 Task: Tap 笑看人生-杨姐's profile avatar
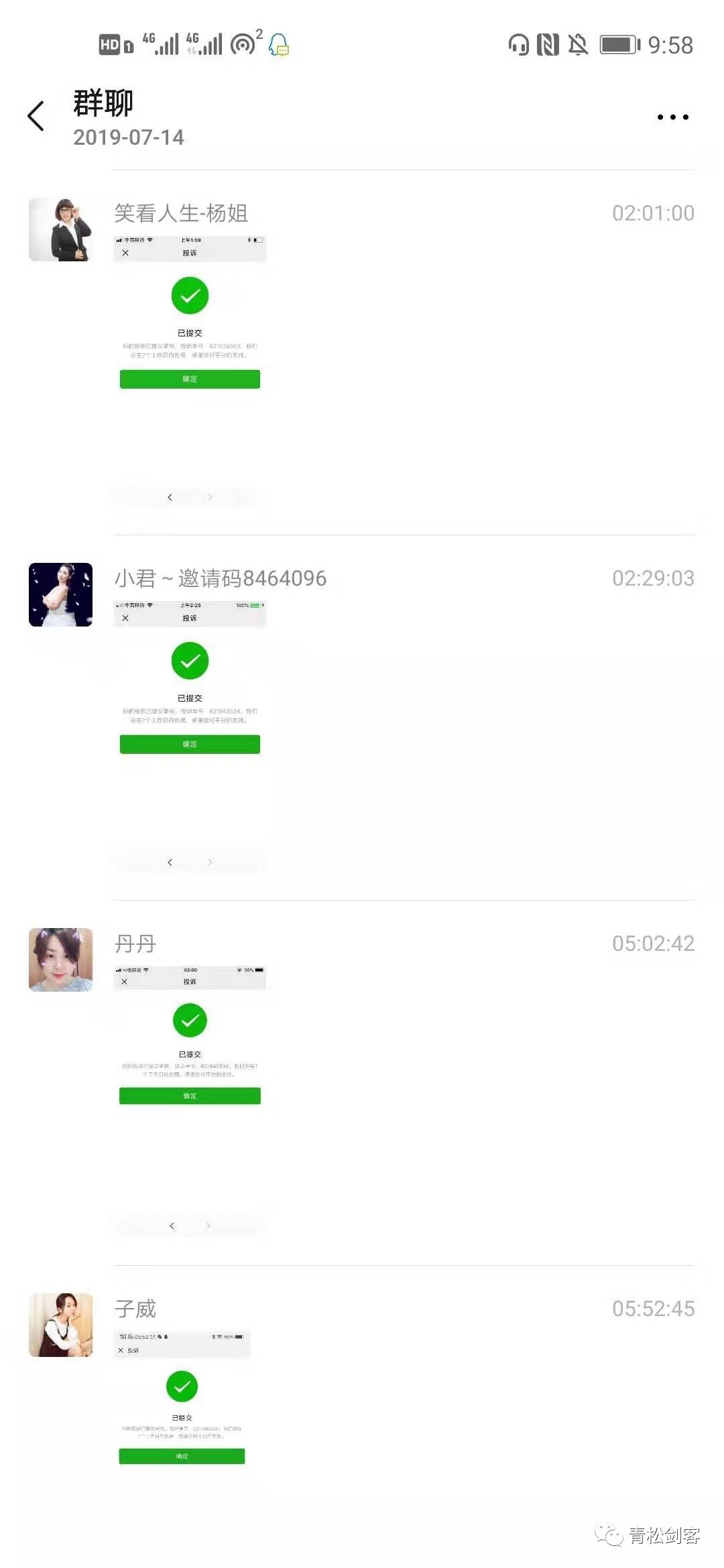(x=60, y=230)
